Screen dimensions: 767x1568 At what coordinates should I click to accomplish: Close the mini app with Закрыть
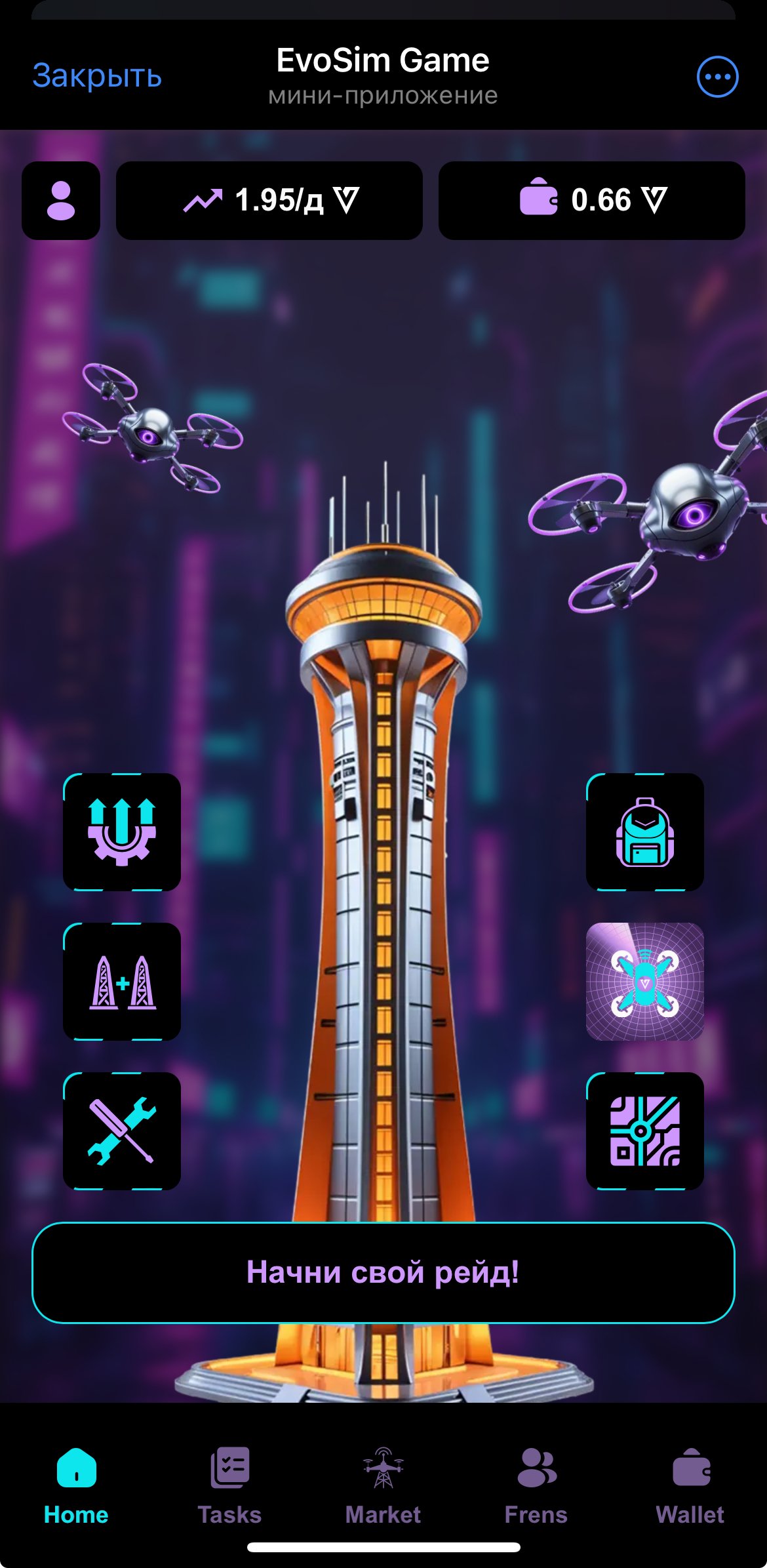[x=97, y=76]
